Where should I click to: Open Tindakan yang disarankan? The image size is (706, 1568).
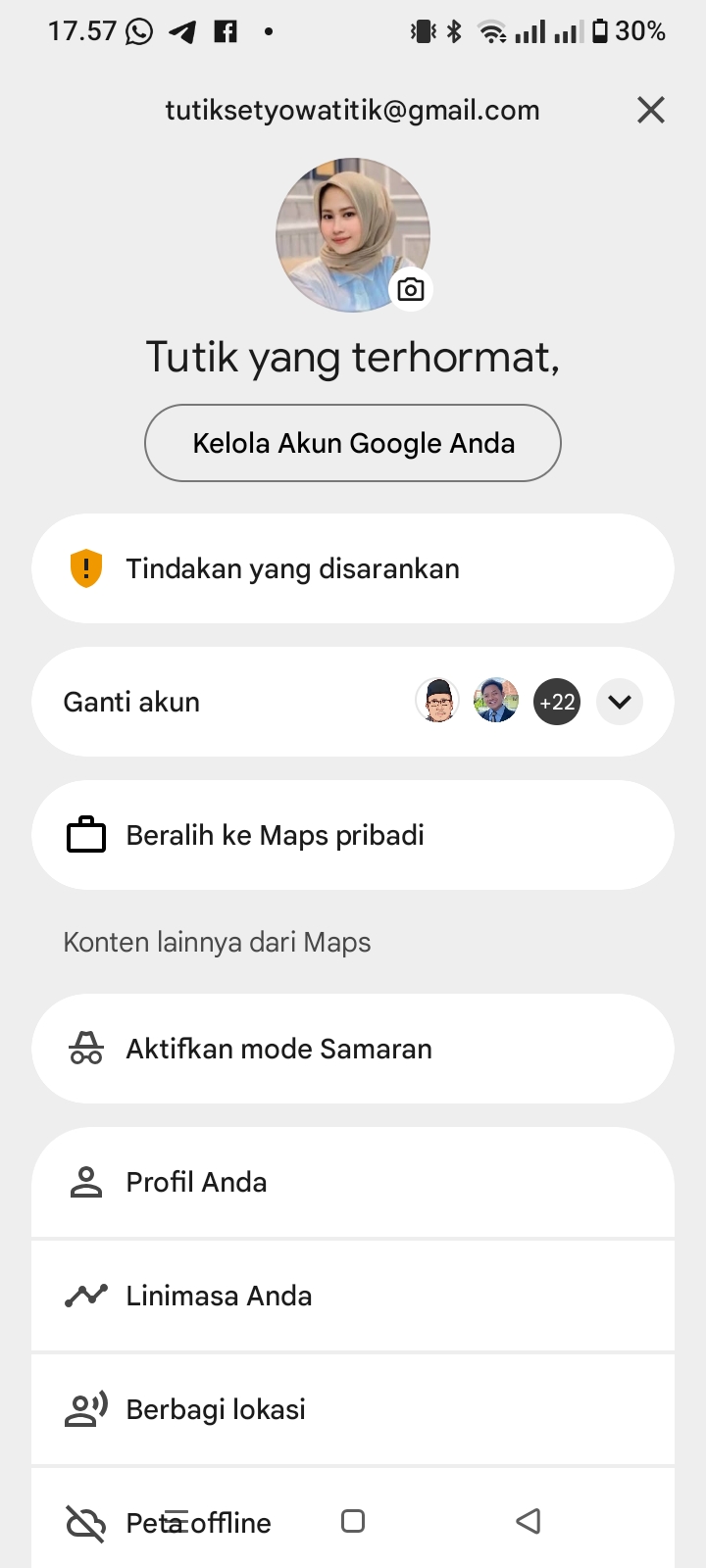pos(353,568)
